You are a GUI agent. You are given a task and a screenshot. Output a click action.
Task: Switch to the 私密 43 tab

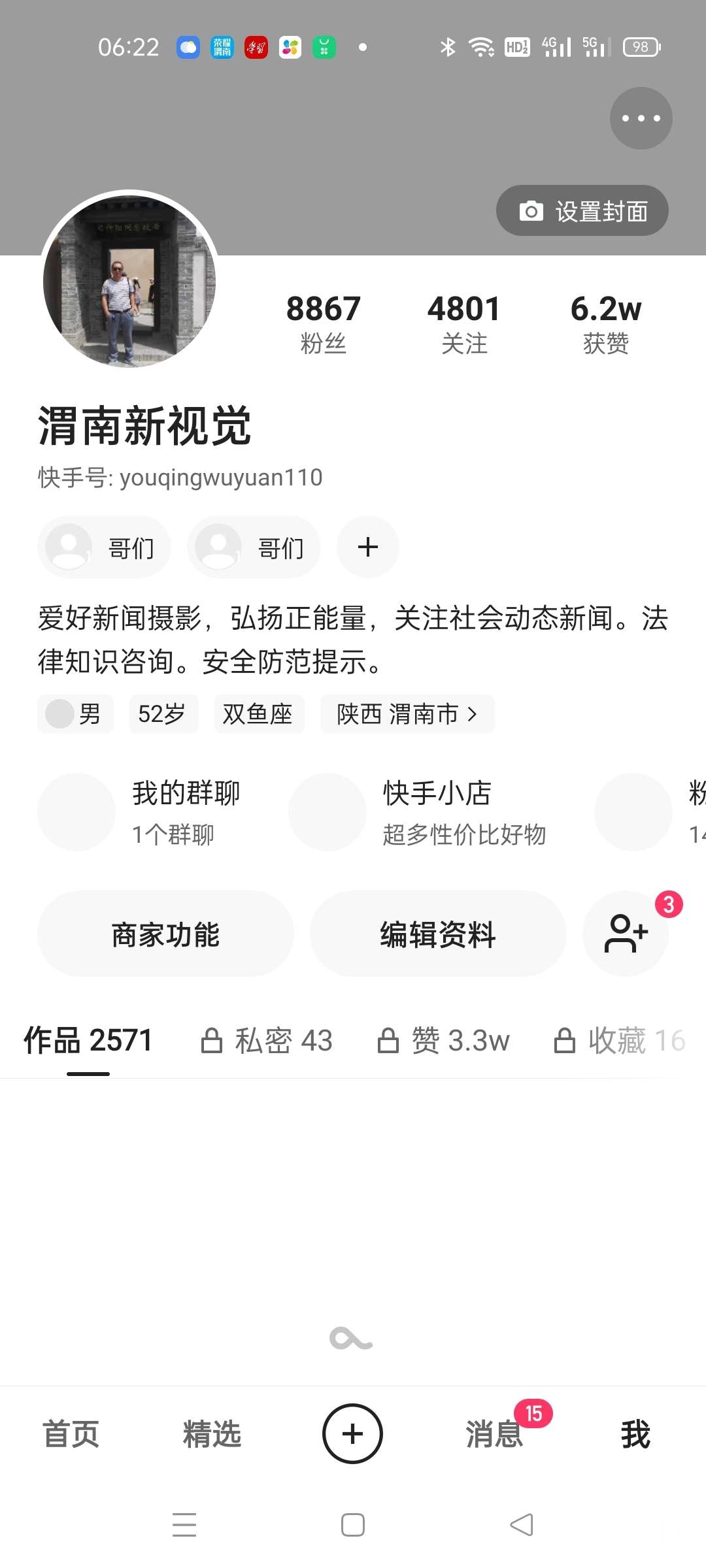(x=267, y=1041)
